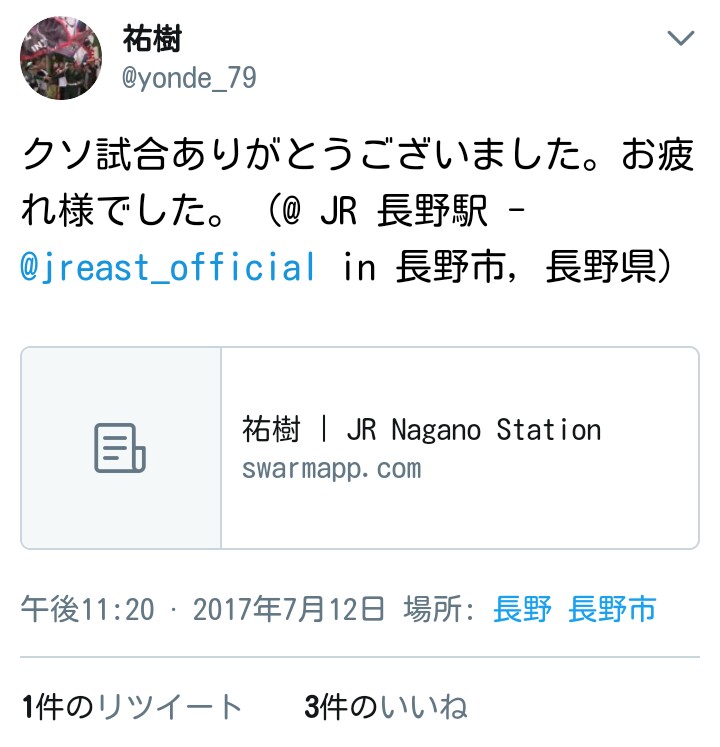
Task: Open the JR Nagano Station swarmapp card
Action: [360, 448]
